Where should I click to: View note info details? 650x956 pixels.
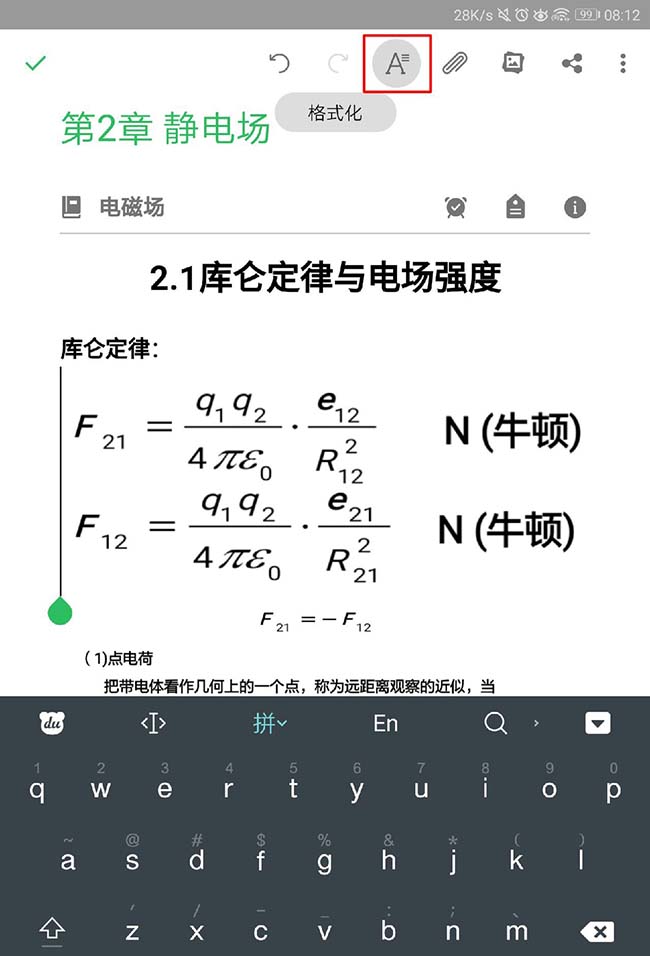574,207
